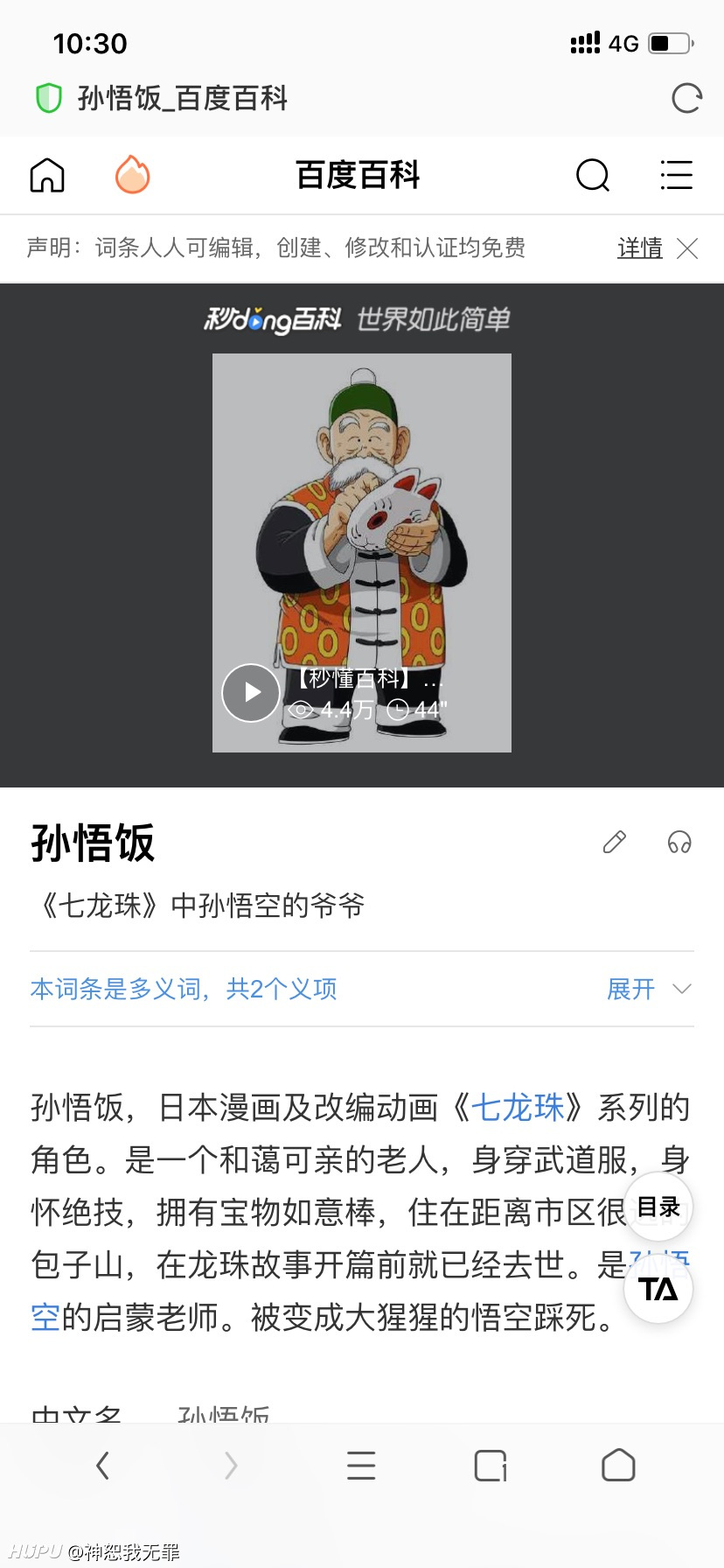Edit the 孙悟饭 entry with pencil icon
The image size is (724, 1568).
[x=615, y=842]
